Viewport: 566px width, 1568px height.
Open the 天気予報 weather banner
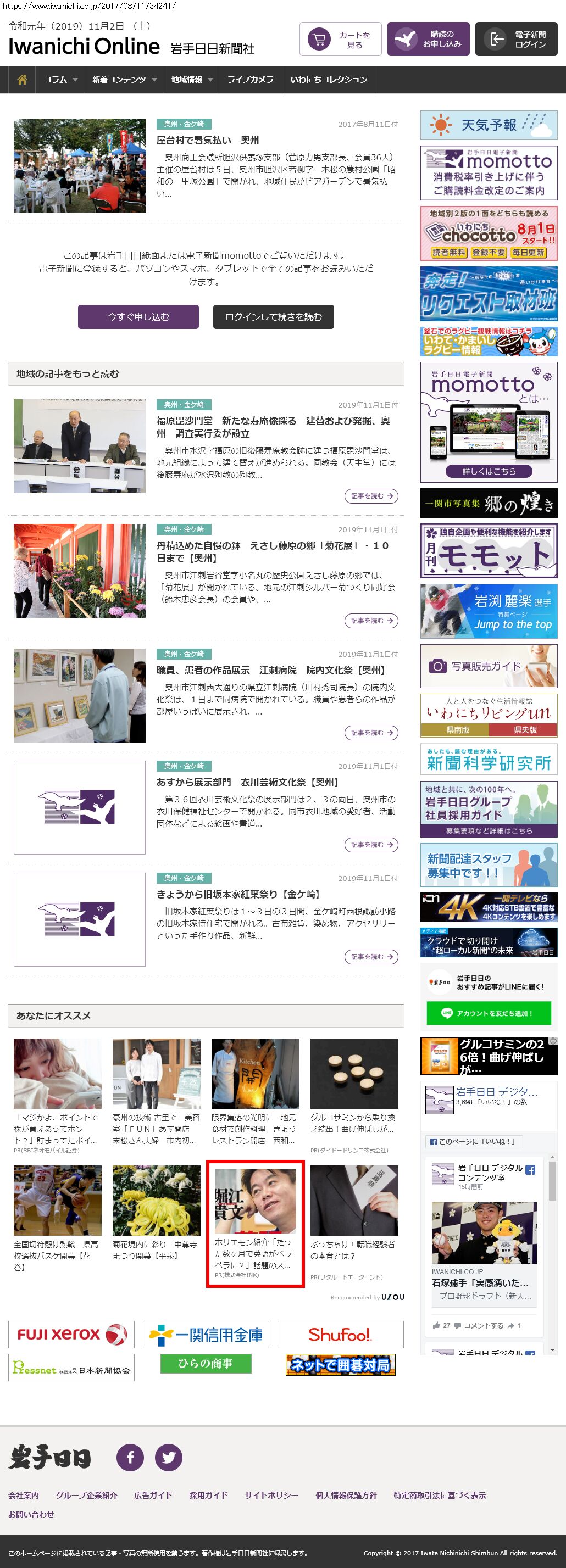coord(489,125)
